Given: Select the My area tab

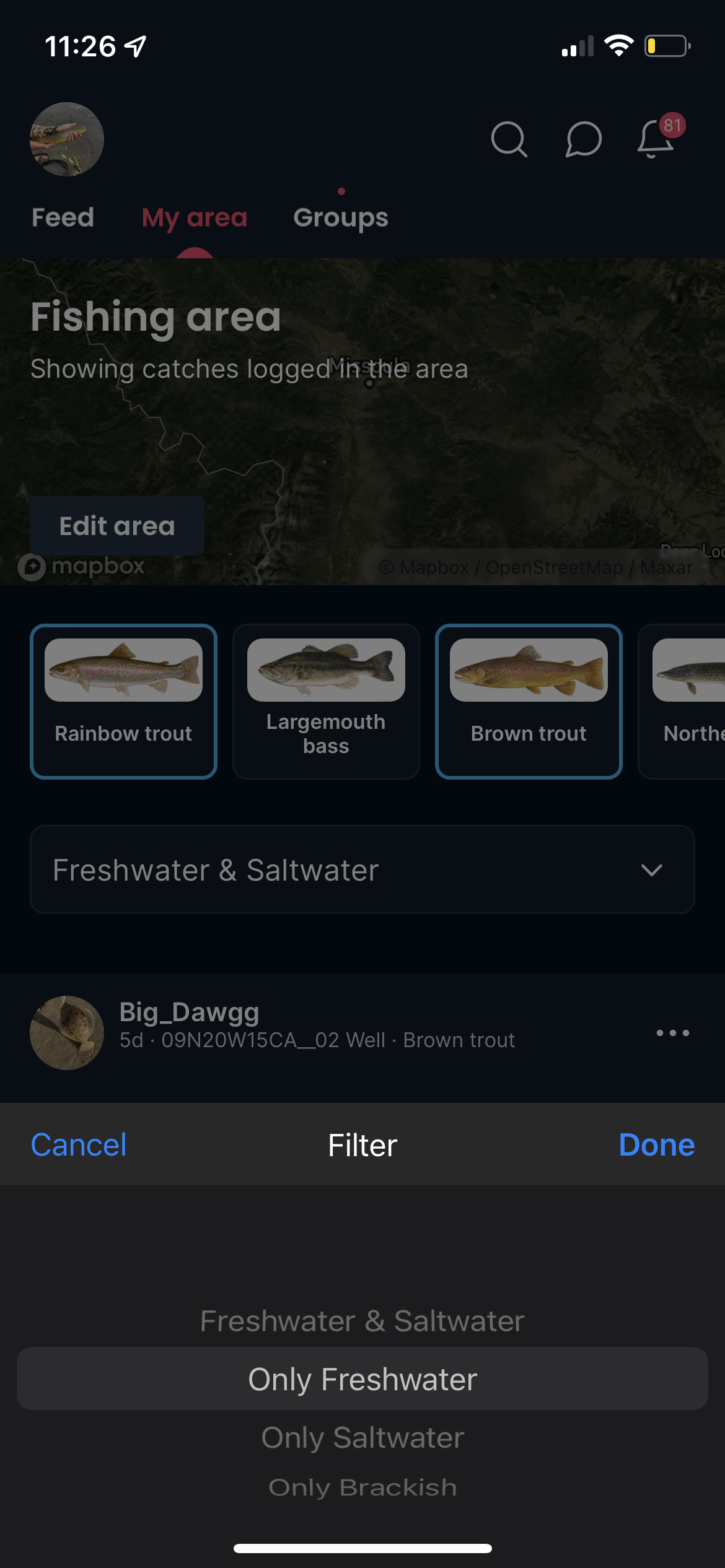Looking at the screenshot, I should [x=195, y=217].
